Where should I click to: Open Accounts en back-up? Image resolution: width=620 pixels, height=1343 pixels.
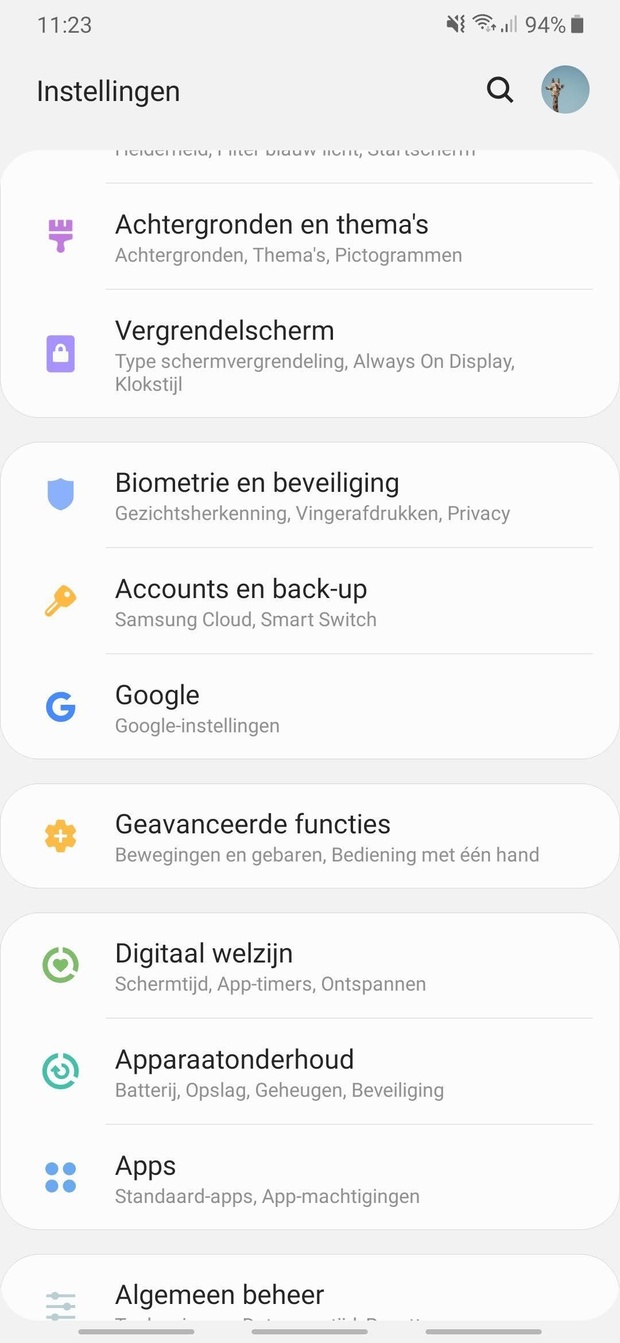(x=310, y=602)
